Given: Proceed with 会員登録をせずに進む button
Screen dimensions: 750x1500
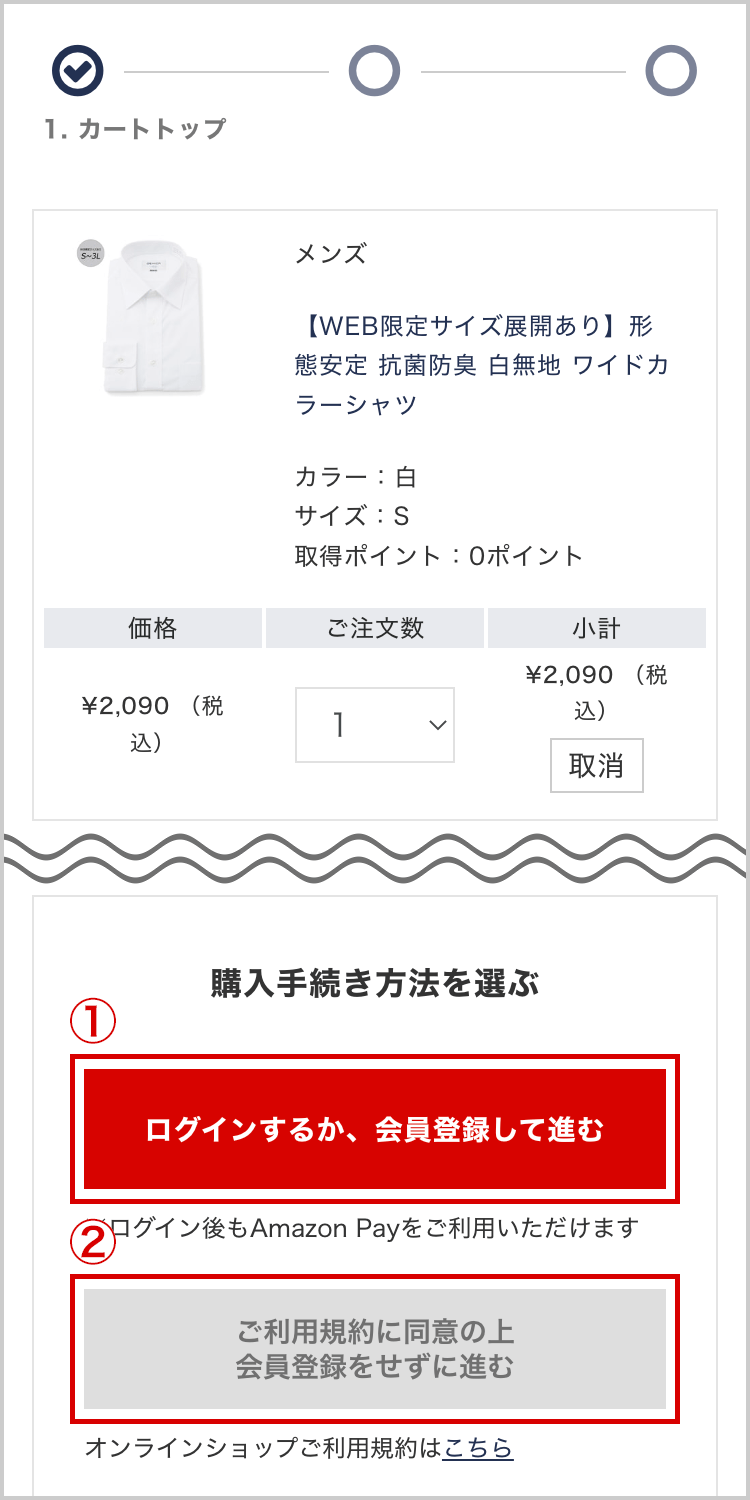Looking at the screenshot, I should (x=375, y=1349).
